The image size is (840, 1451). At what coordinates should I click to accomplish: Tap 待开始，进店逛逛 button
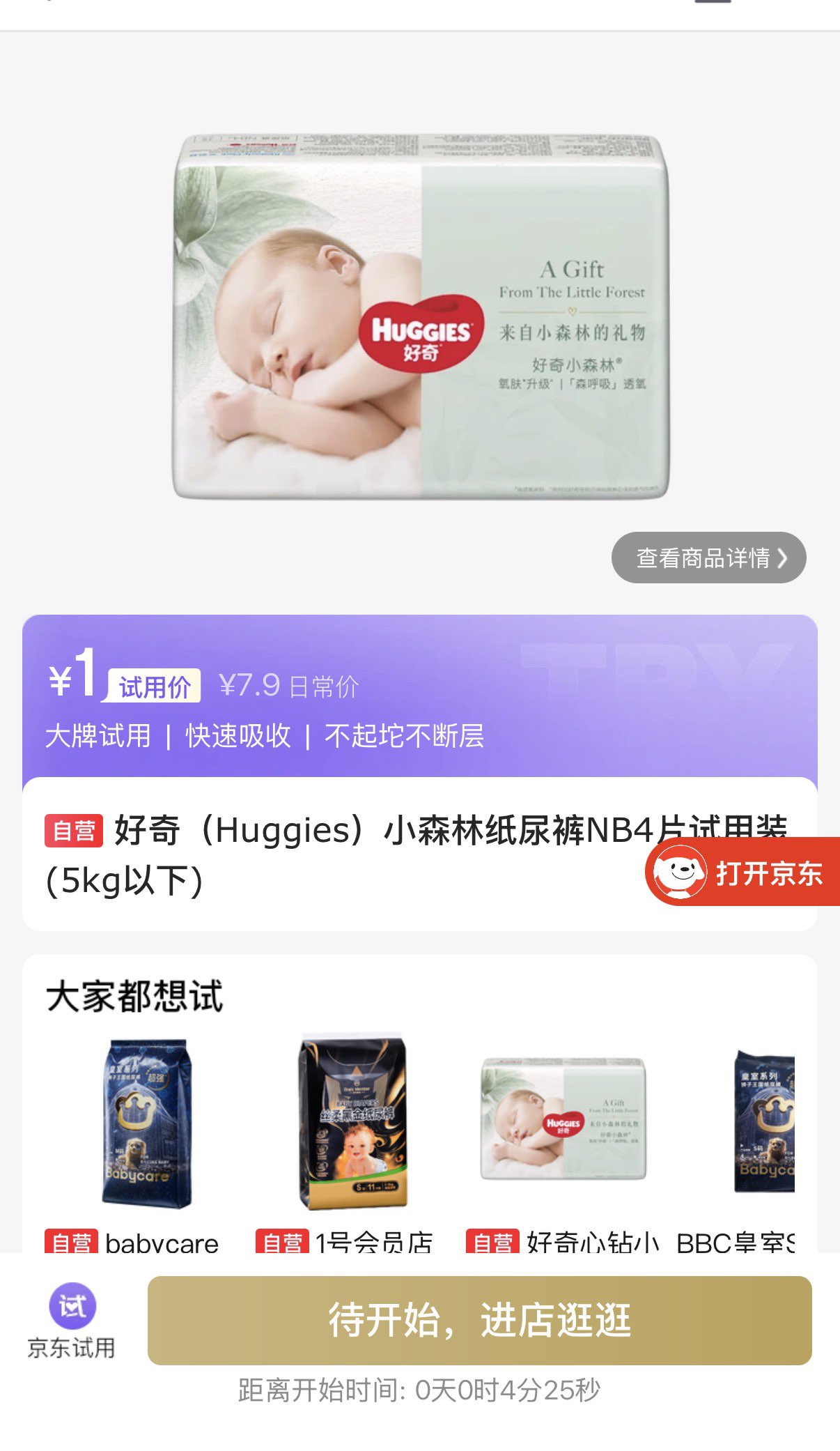pos(479,1320)
